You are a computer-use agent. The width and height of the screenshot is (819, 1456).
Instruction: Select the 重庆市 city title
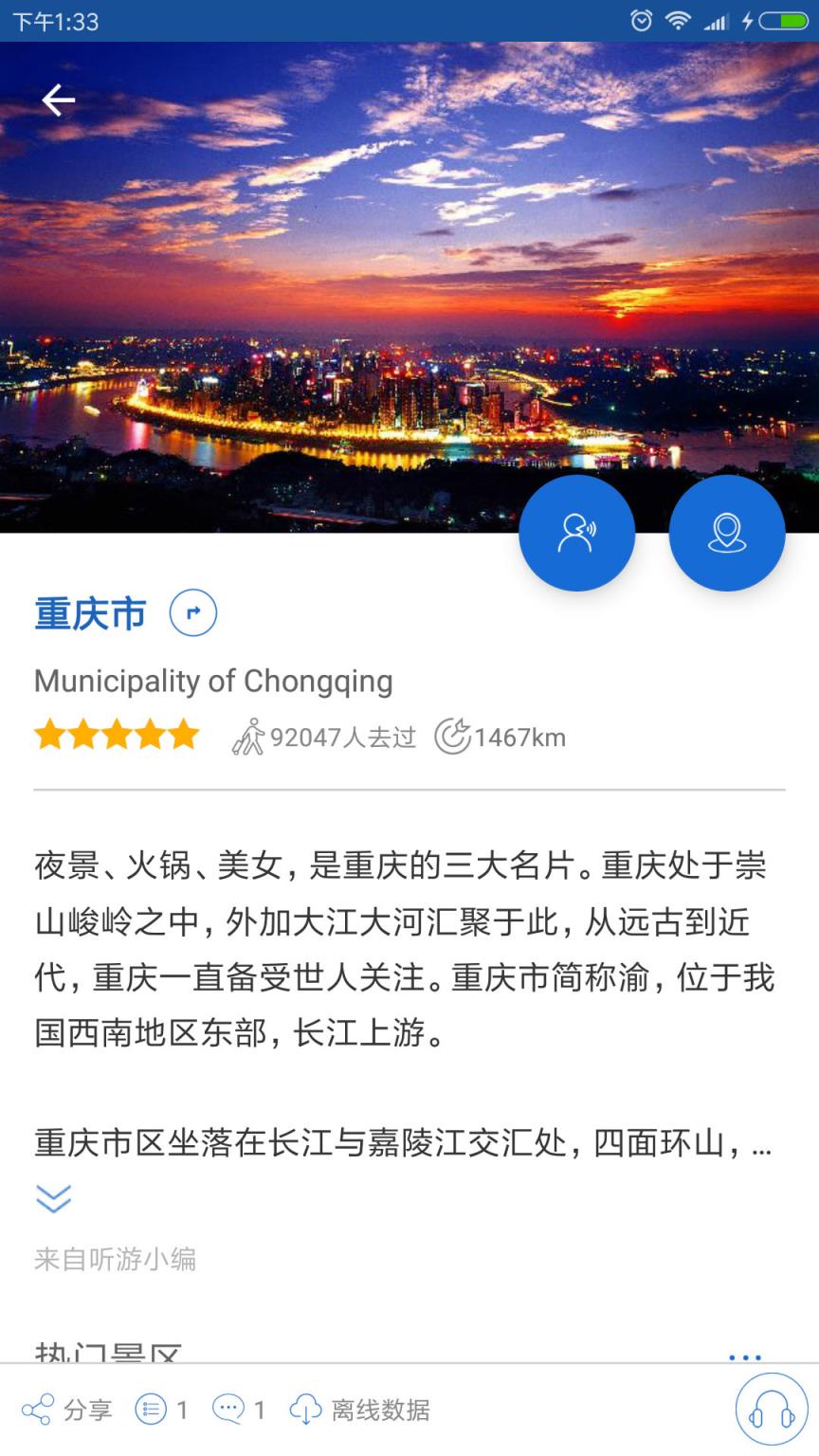click(x=89, y=613)
